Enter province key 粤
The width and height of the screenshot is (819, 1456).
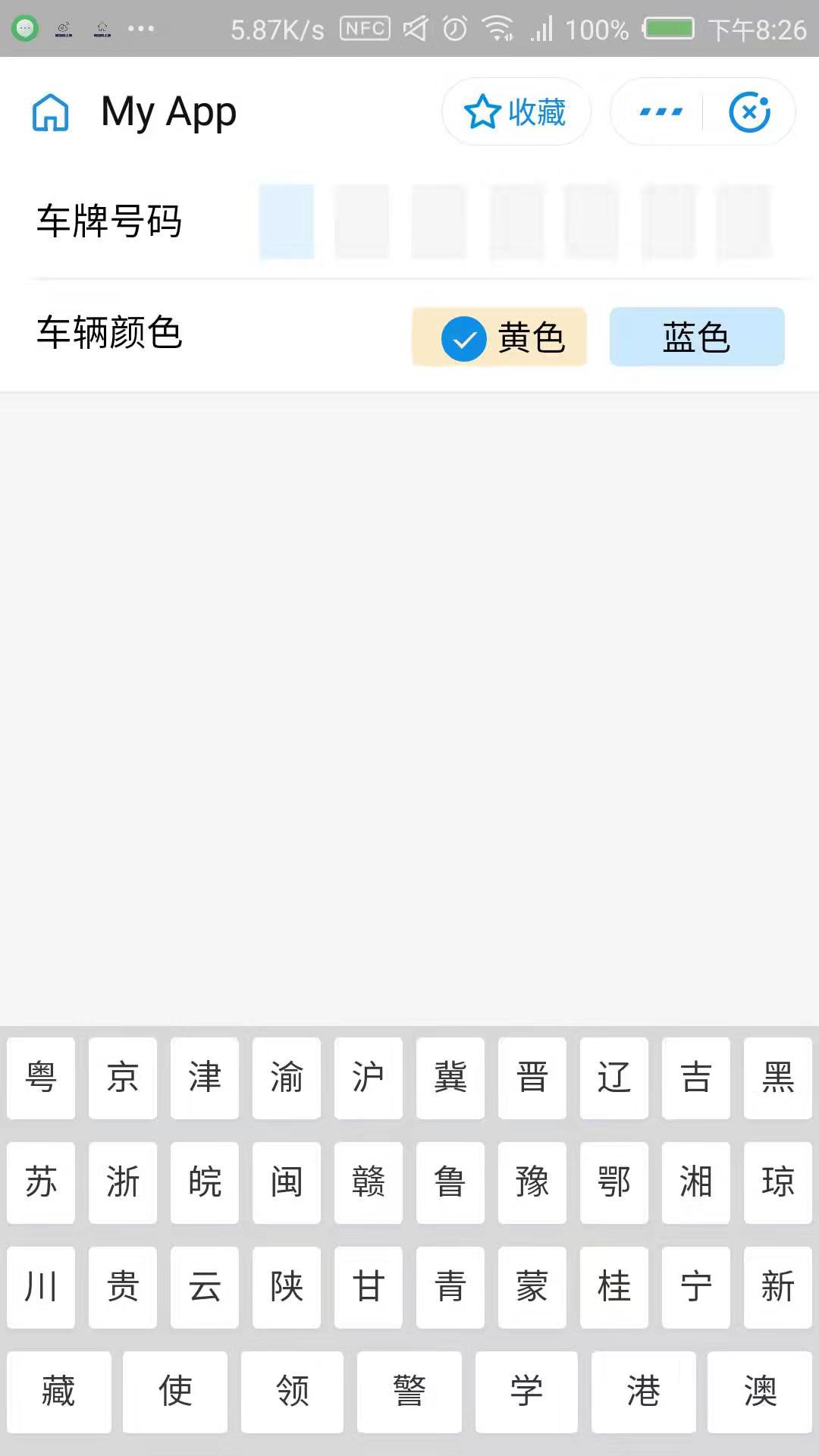(x=41, y=1078)
